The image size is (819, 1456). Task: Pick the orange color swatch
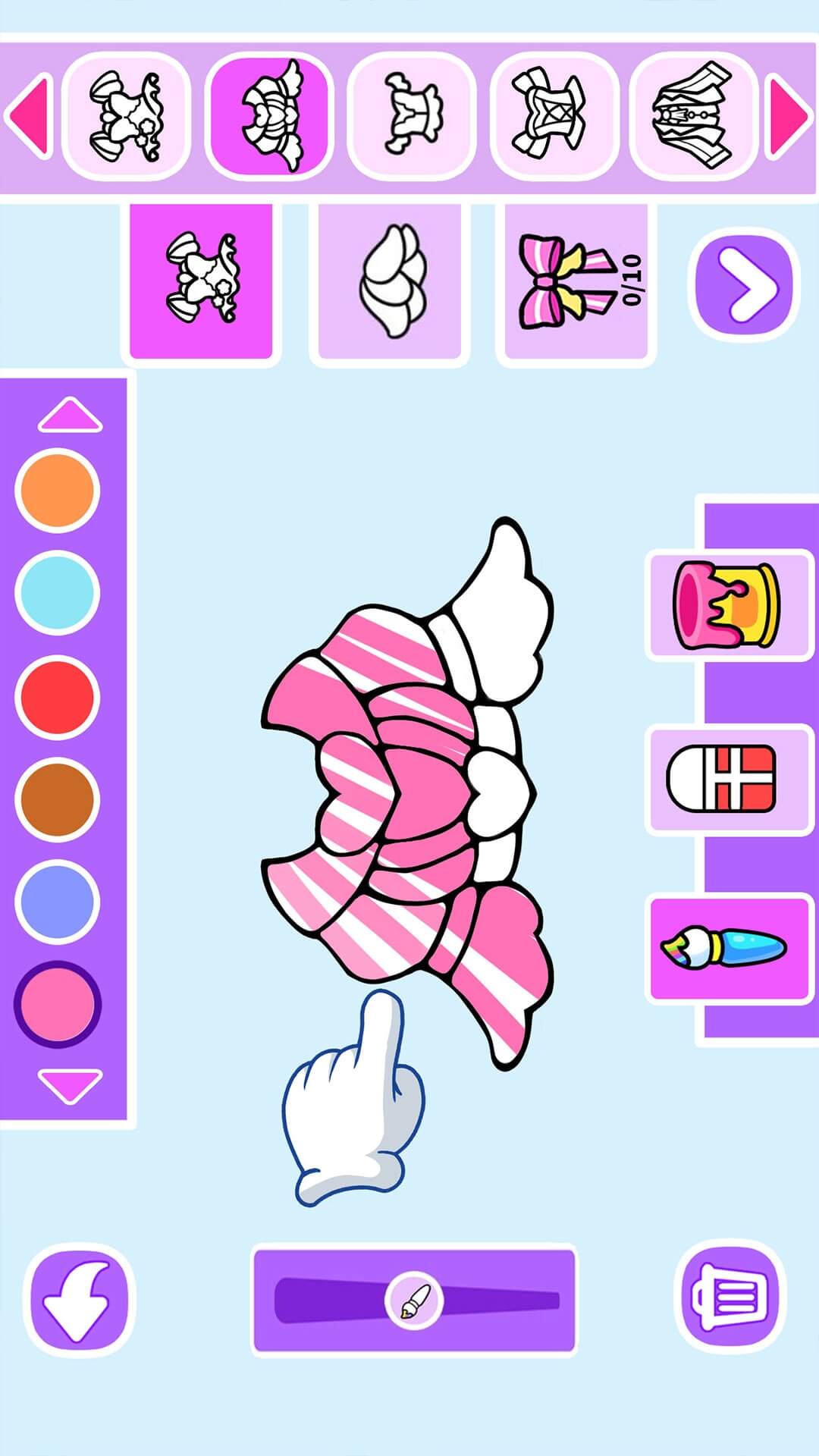[58, 490]
